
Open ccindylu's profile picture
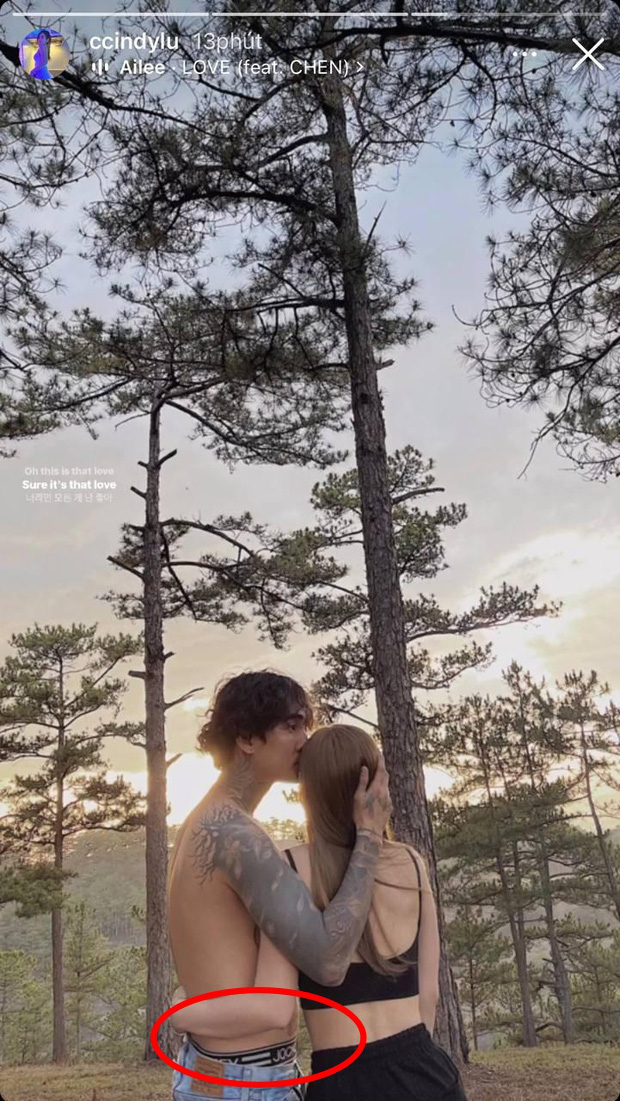[x=44, y=54]
